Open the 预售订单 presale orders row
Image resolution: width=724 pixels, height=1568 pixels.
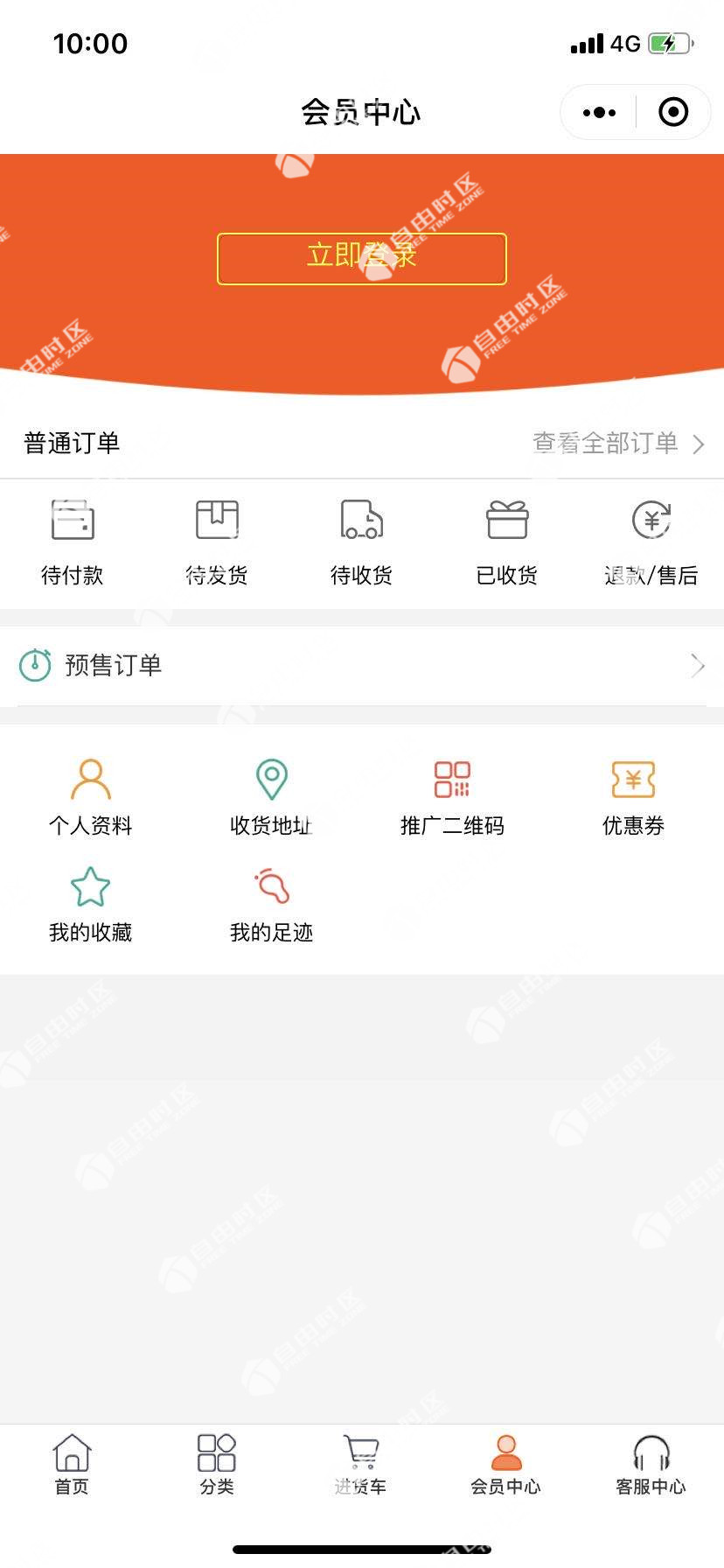(x=362, y=666)
